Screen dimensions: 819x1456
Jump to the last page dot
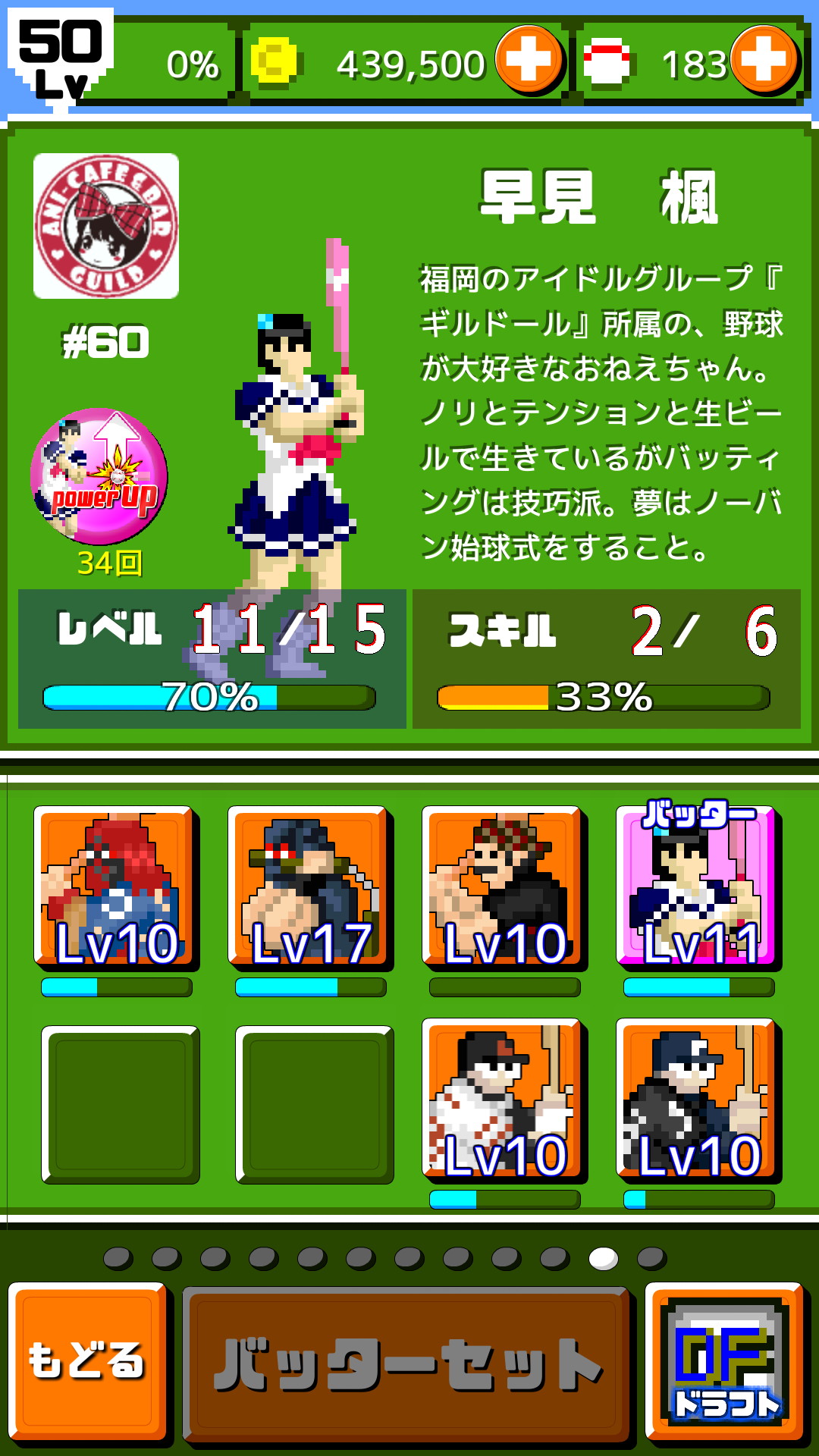(x=651, y=1258)
